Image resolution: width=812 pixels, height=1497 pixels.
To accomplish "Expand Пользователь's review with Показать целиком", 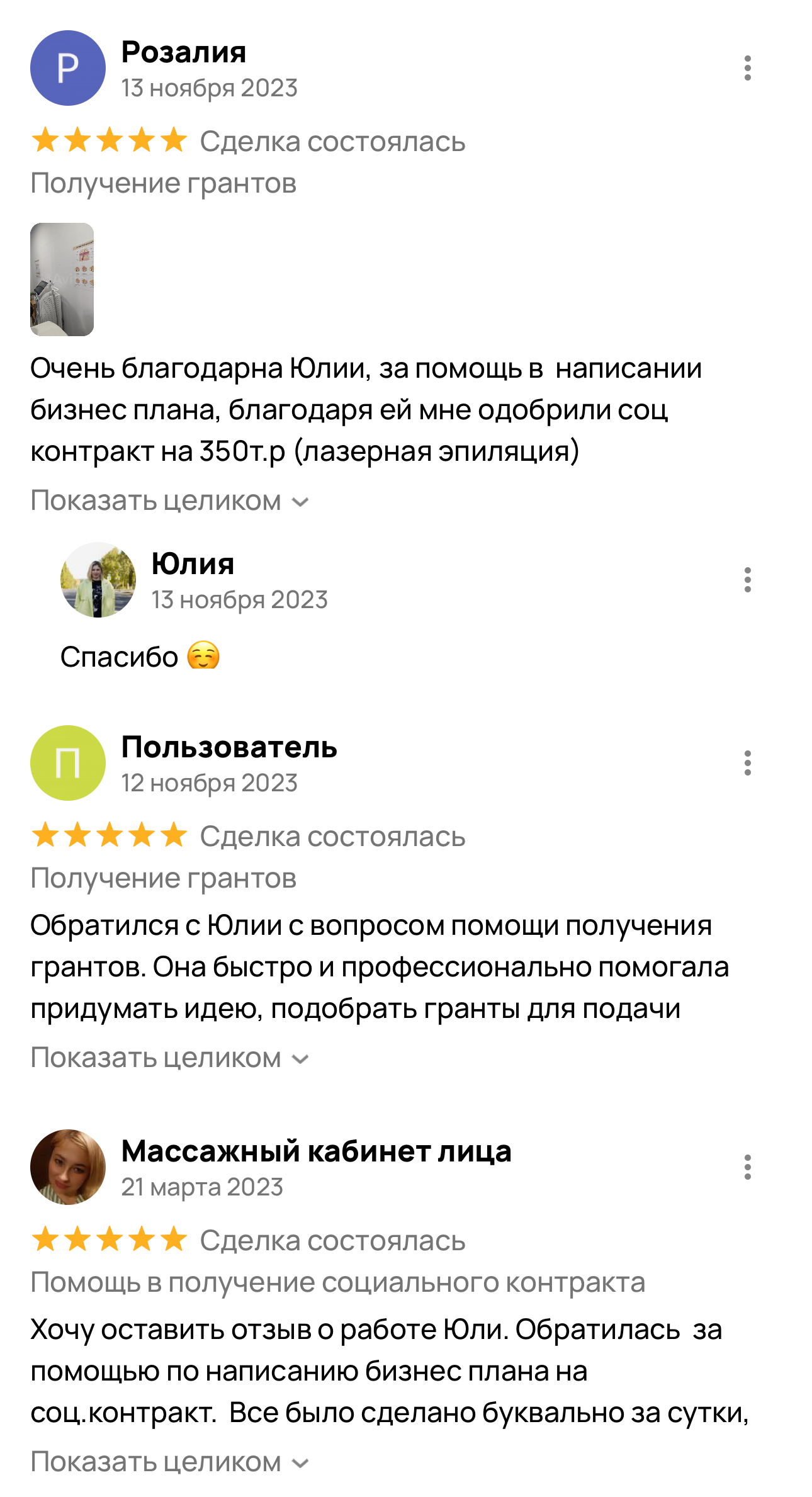I will 170,1058.
